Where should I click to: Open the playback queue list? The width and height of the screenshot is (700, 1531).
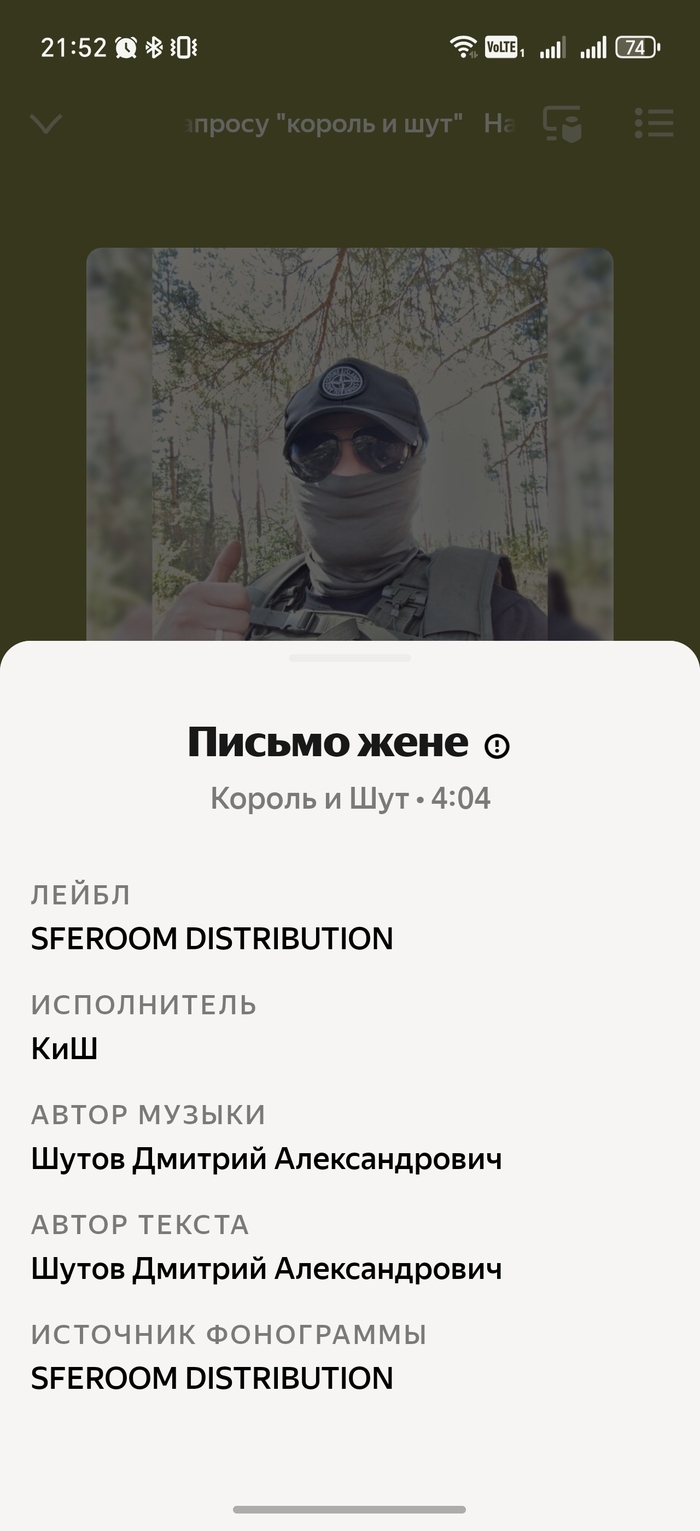pos(653,123)
